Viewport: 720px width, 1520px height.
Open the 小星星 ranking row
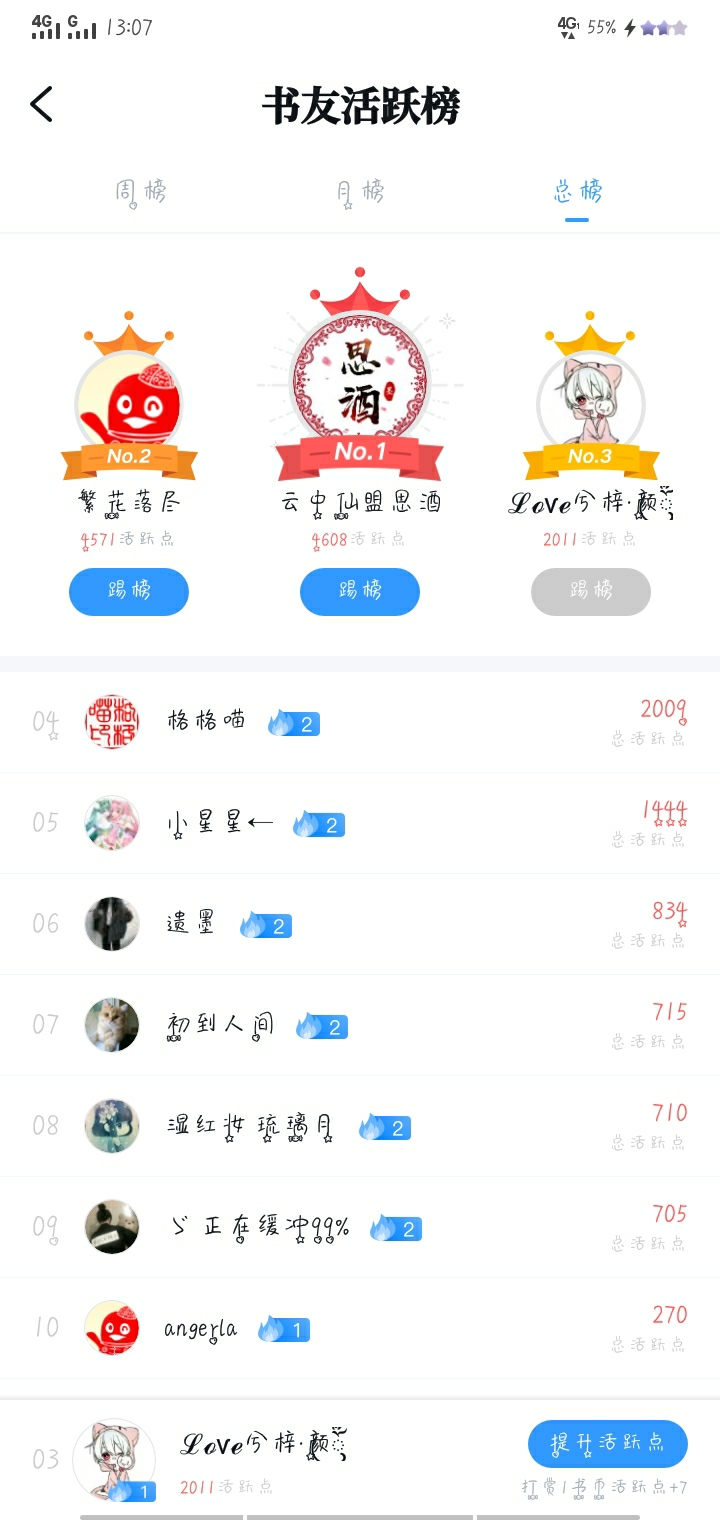click(x=360, y=823)
